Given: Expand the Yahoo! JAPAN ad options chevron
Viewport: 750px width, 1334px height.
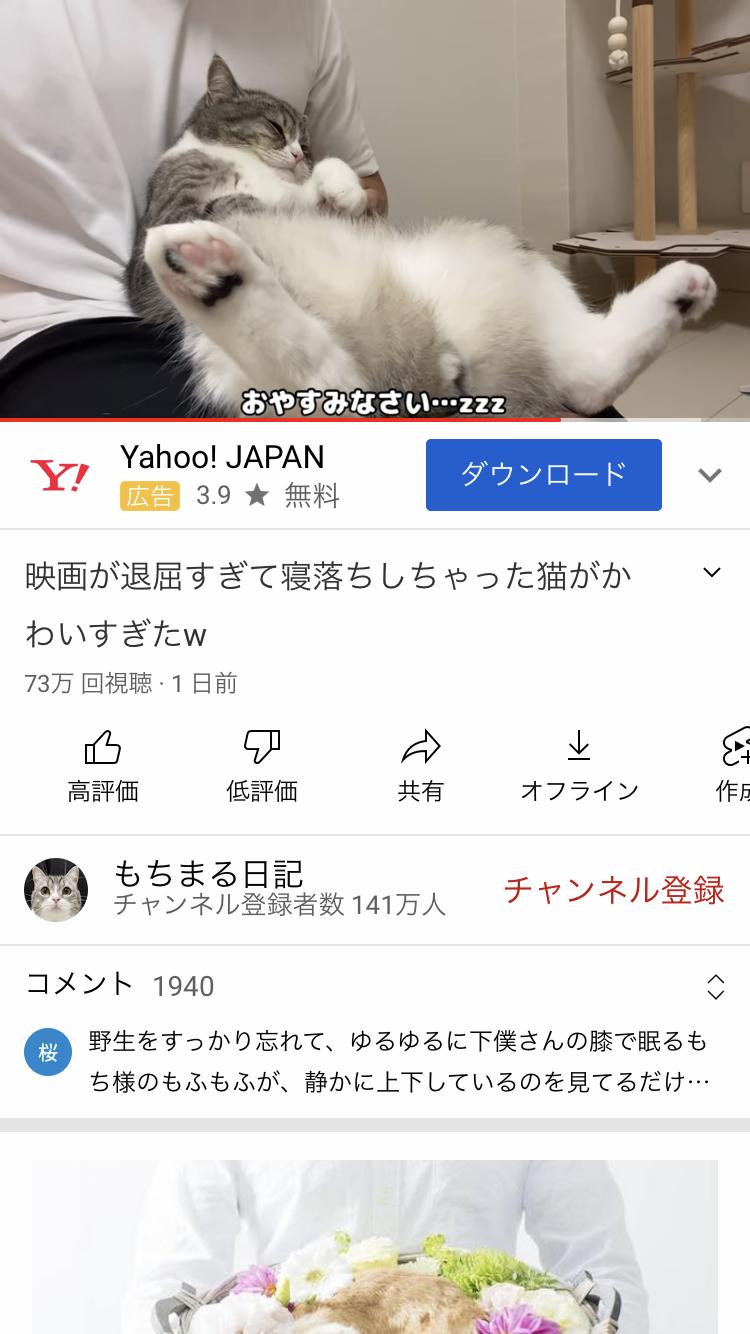Looking at the screenshot, I should (x=710, y=475).
